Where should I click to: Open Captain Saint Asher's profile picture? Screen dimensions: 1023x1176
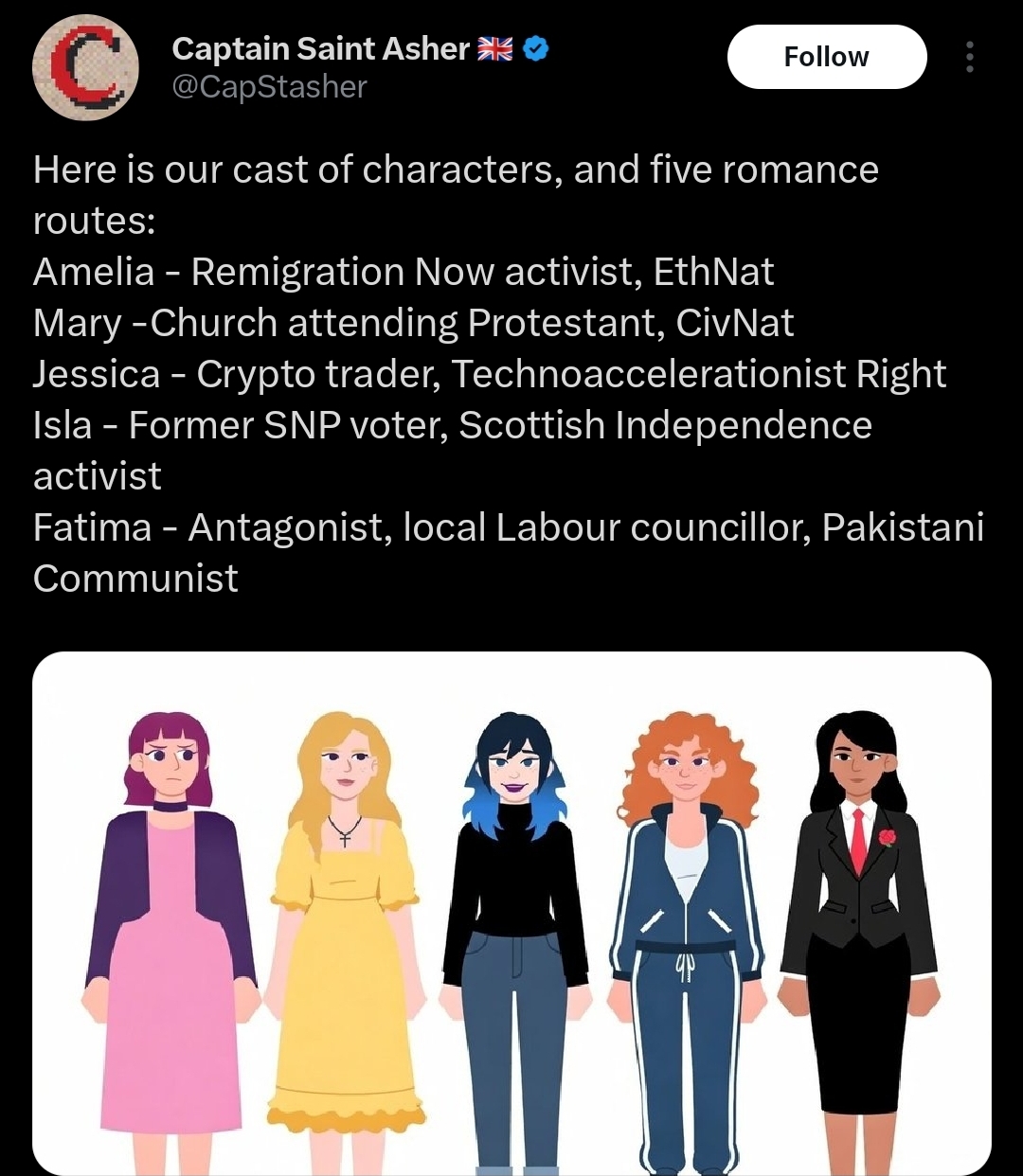tap(85, 67)
